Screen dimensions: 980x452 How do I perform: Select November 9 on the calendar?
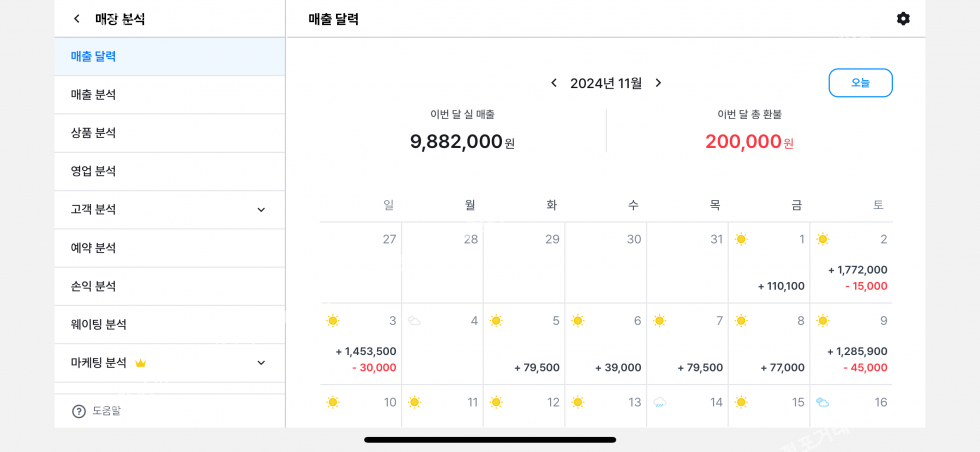[851, 344]
